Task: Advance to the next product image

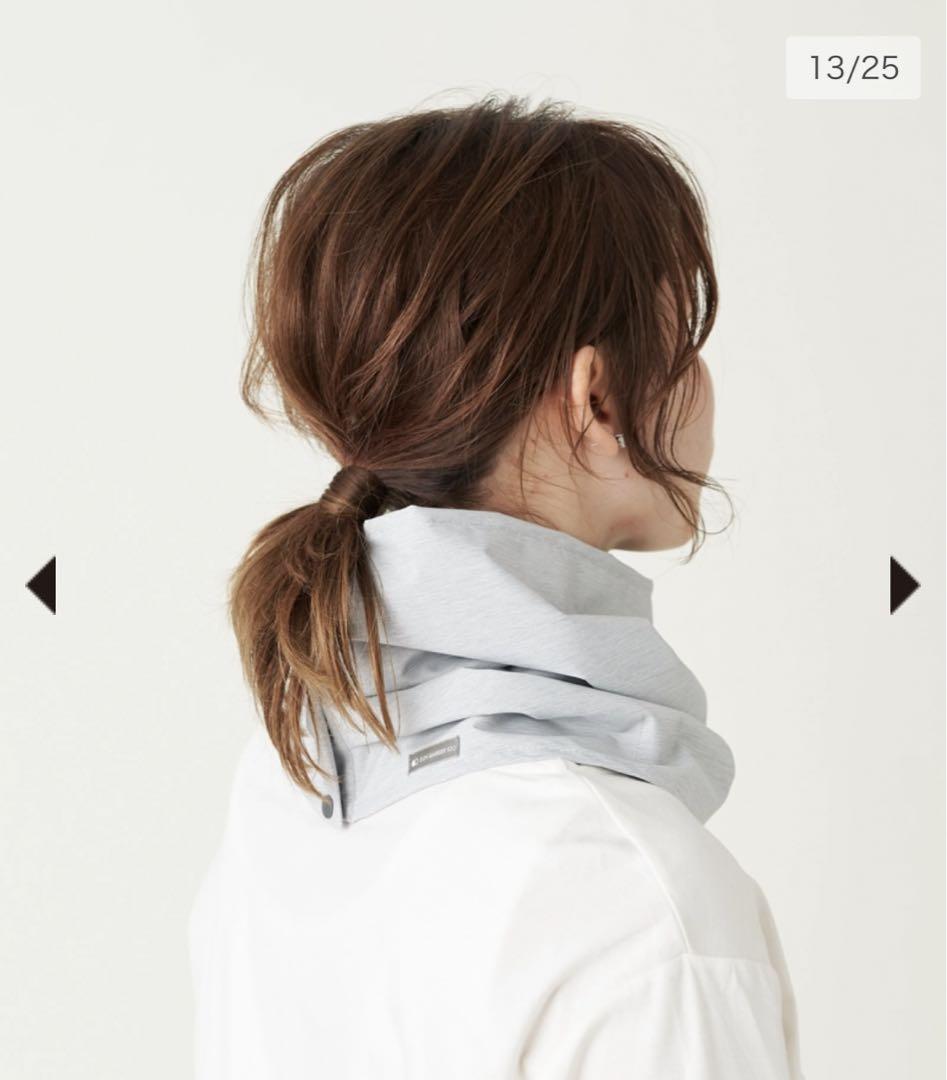Action: [903, 585]
